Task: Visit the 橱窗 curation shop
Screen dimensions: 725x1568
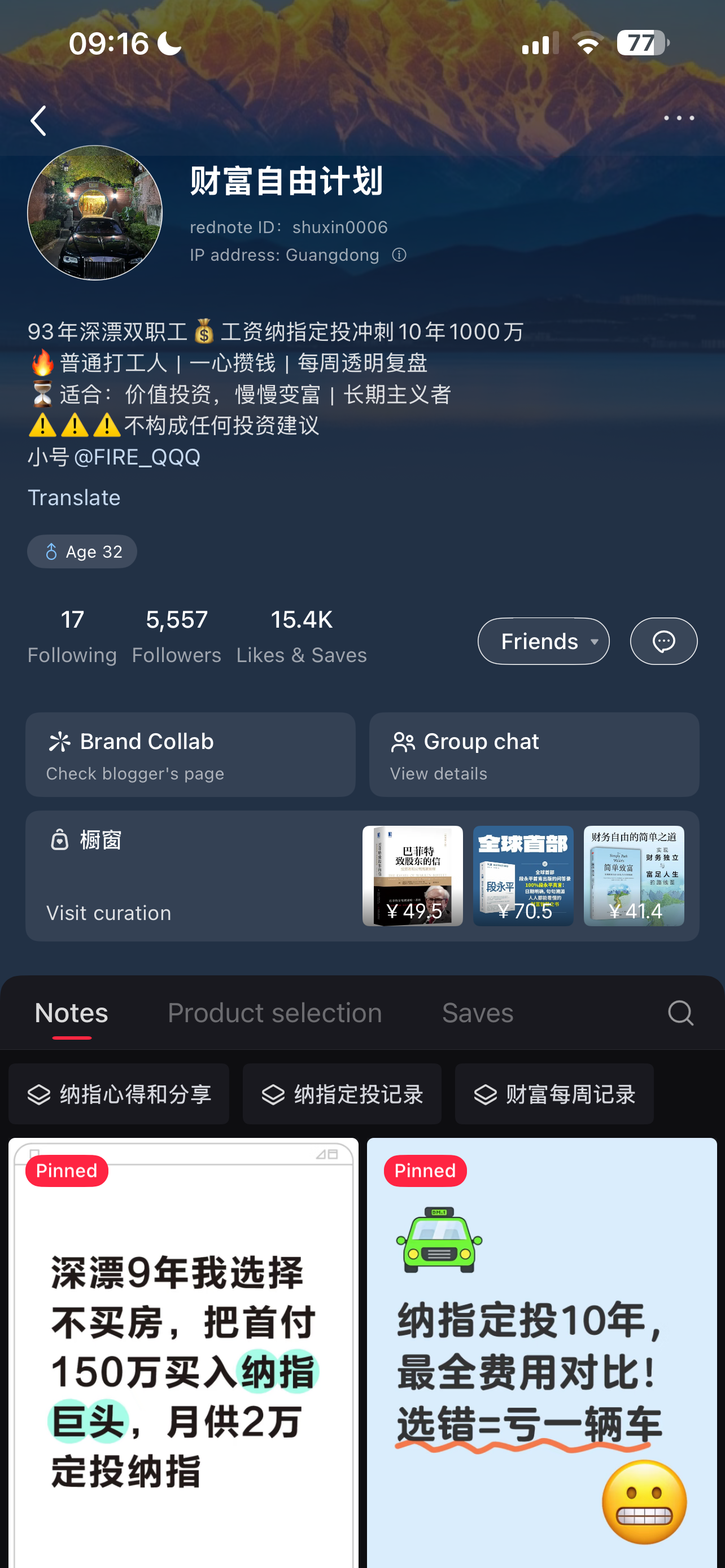Action: click(108, 913)
